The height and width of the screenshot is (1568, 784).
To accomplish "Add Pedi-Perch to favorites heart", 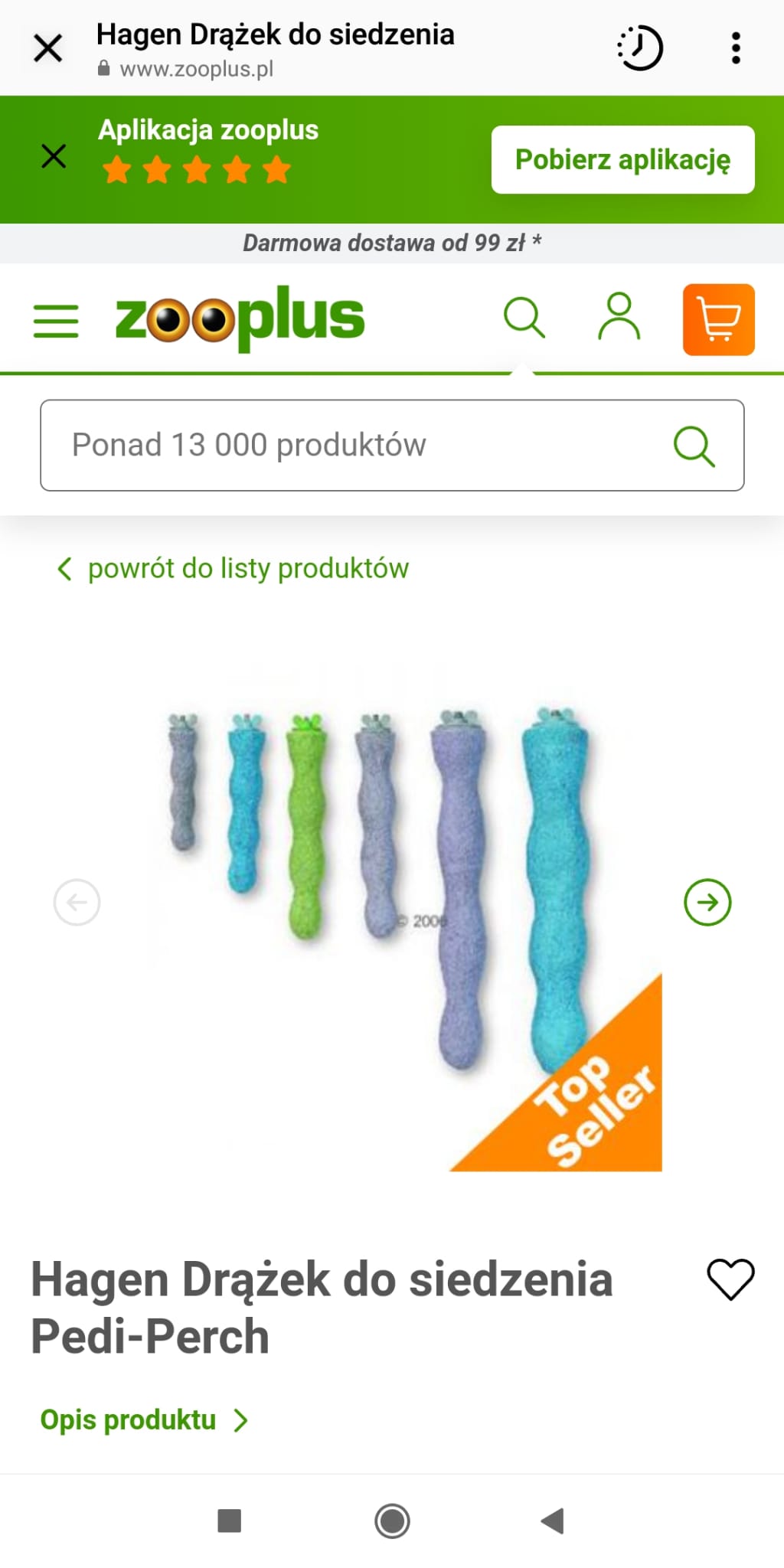I will (730, 1279).
